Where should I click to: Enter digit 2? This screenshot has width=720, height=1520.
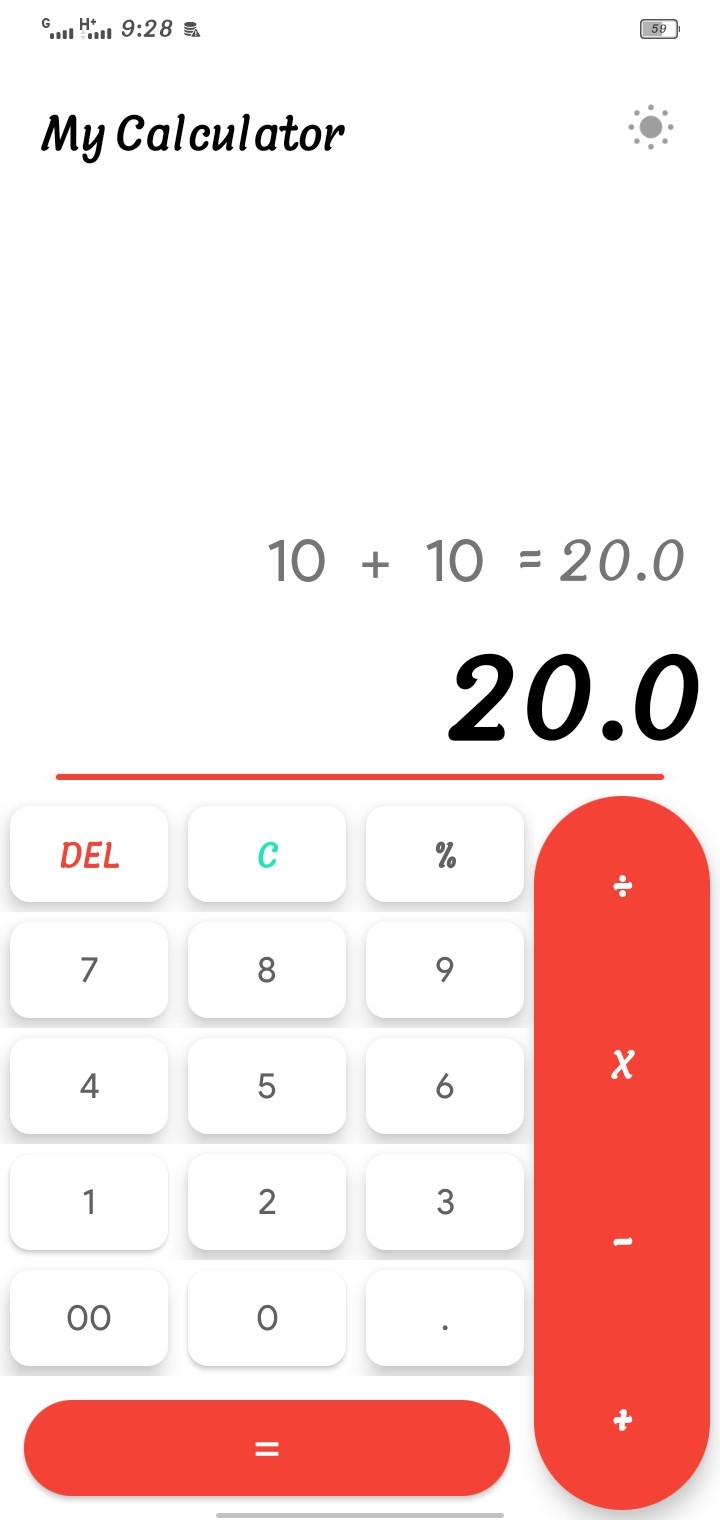(x=267, y=1202)
